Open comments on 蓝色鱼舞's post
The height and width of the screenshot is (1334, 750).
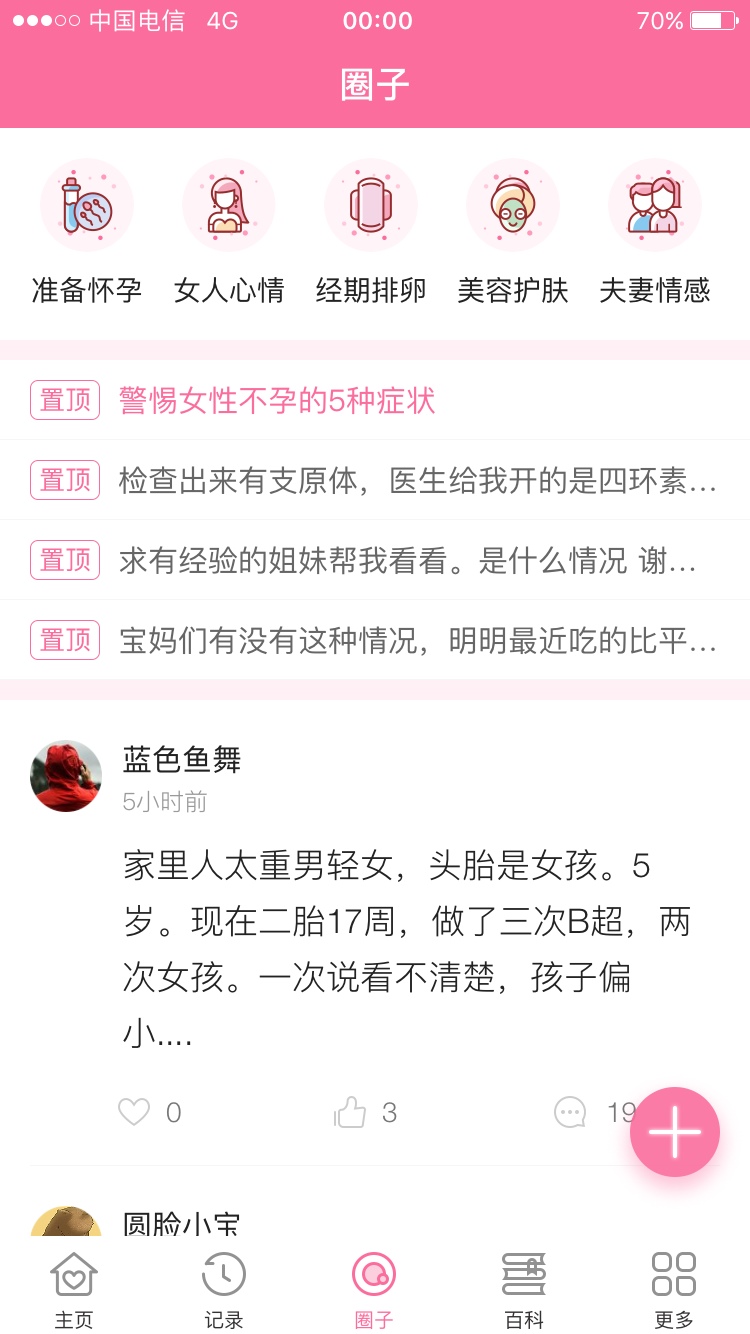pos(571,1112)
